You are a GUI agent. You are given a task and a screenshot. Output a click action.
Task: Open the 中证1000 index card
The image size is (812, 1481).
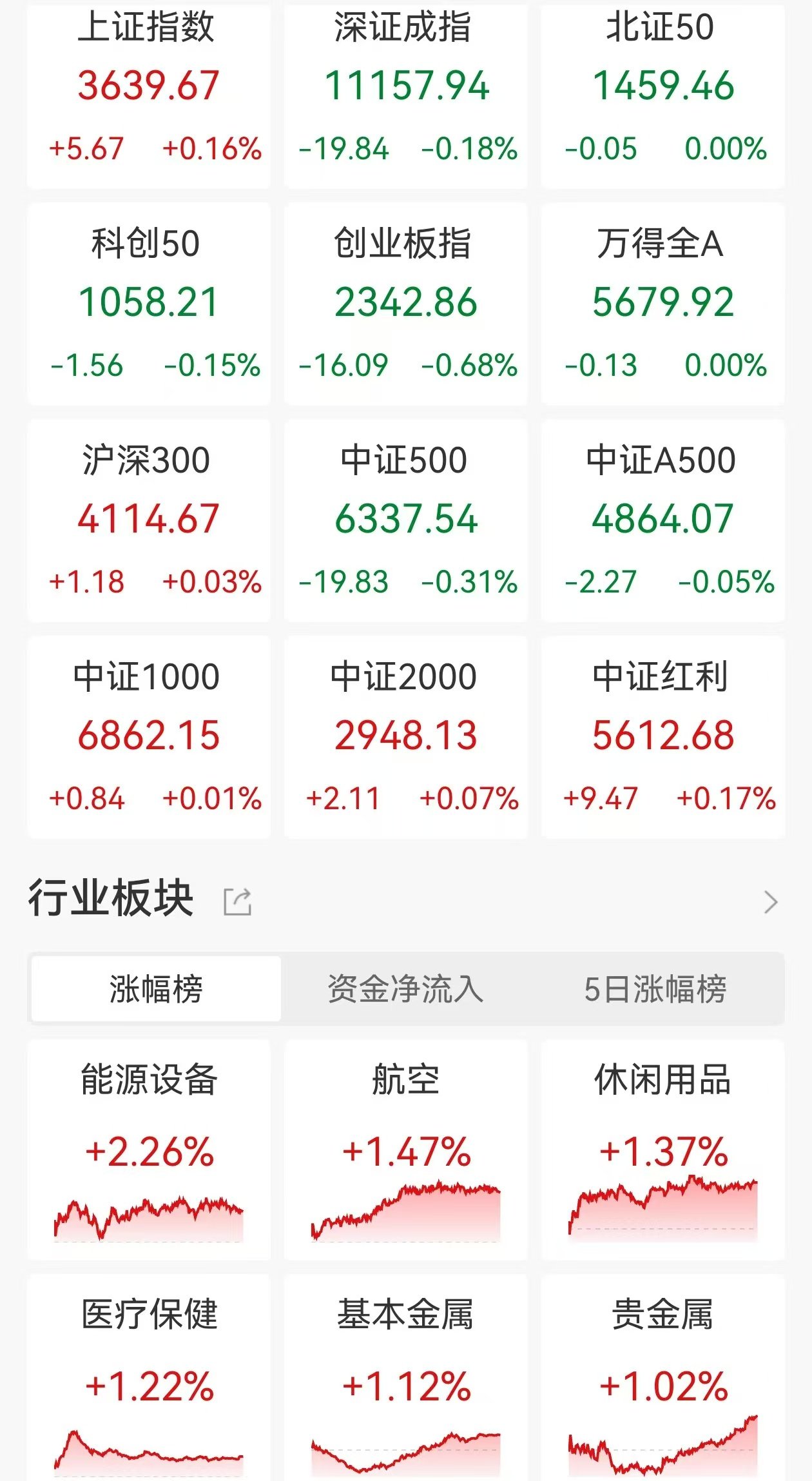coord(150,735)
